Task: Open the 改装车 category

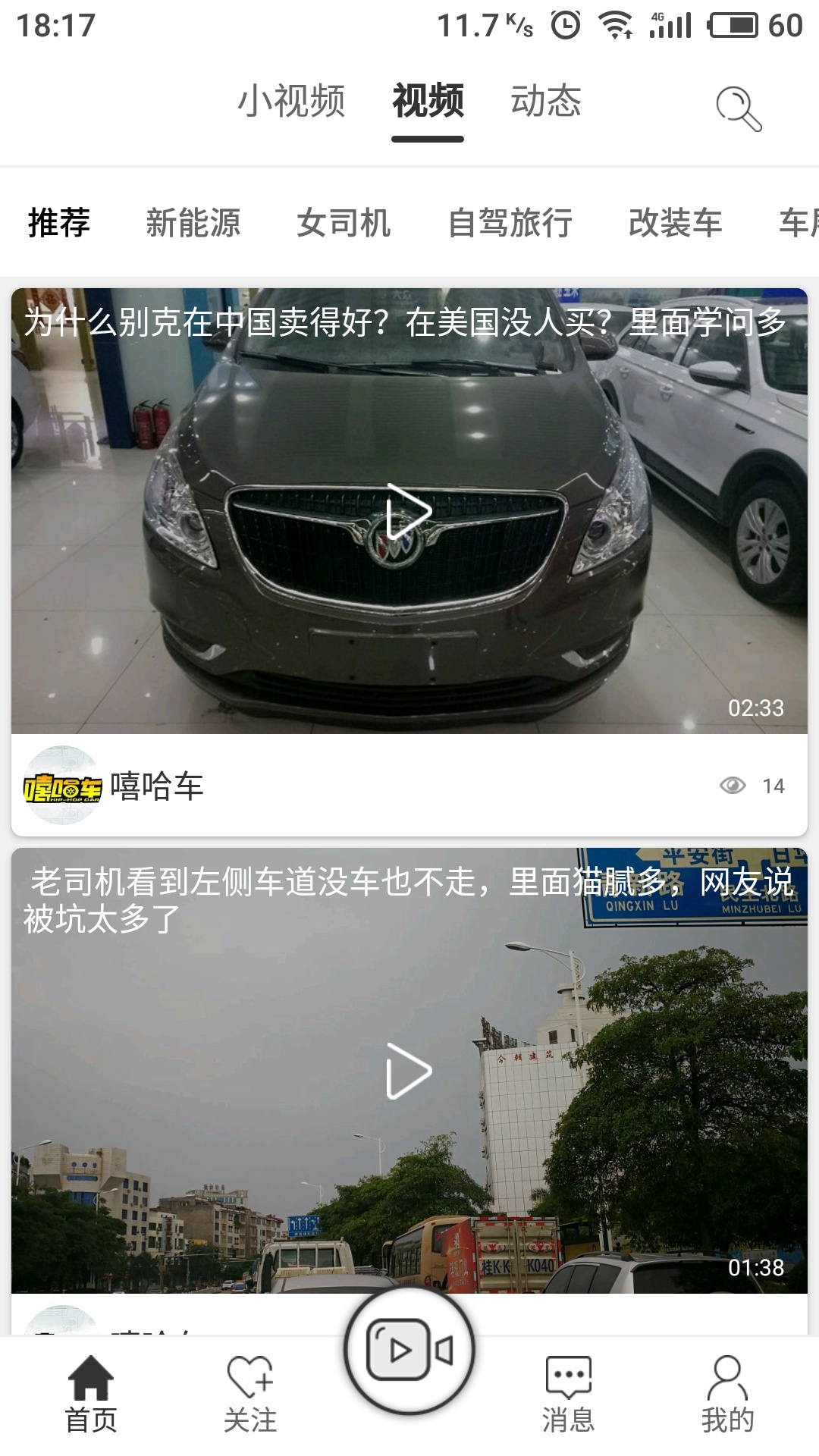Action: coord(673,222)
